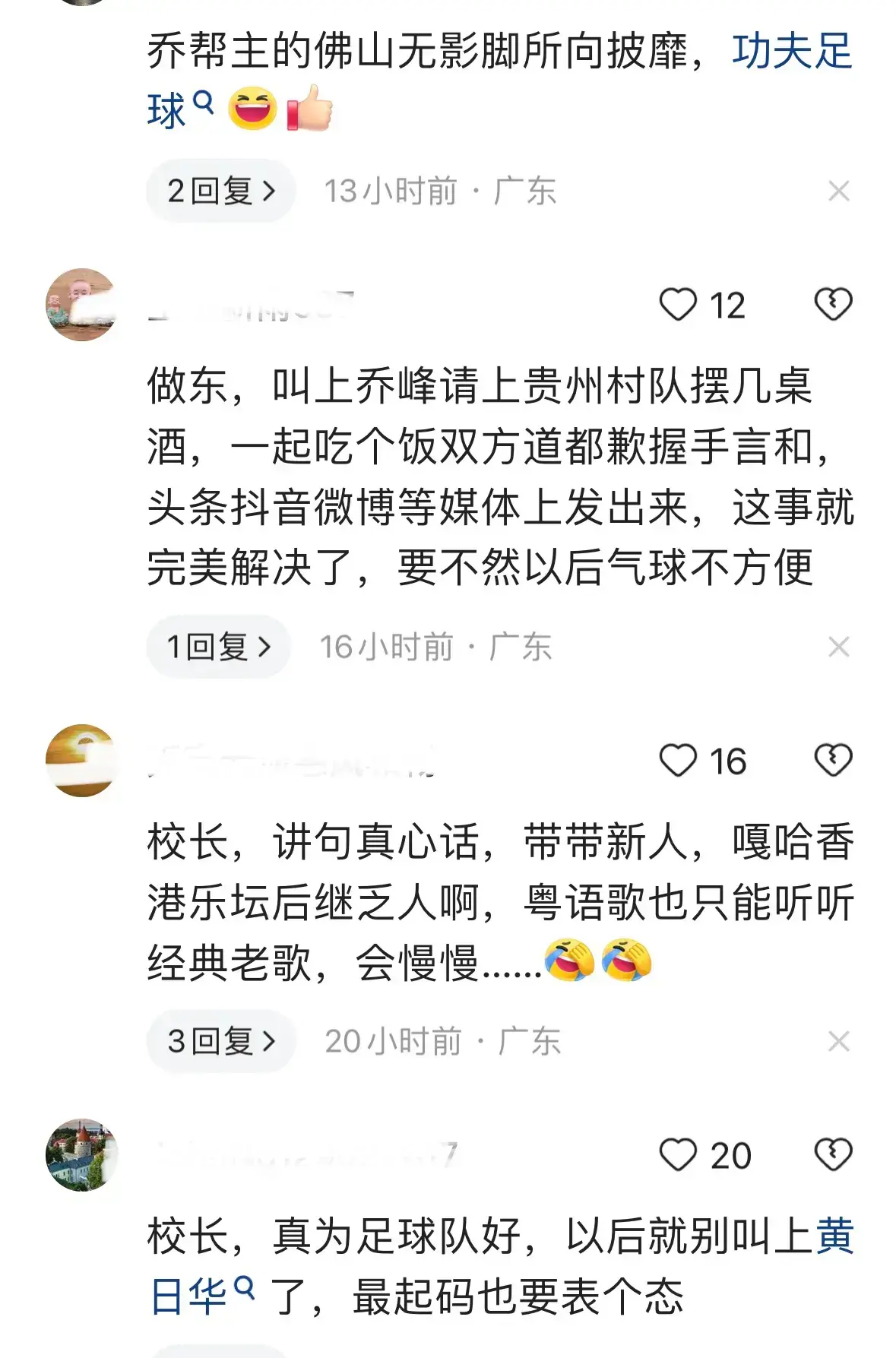Viewport: 896px width, 1358px height.
Task: Dislike the comment with 16 likes
Action: coord(833,761)
